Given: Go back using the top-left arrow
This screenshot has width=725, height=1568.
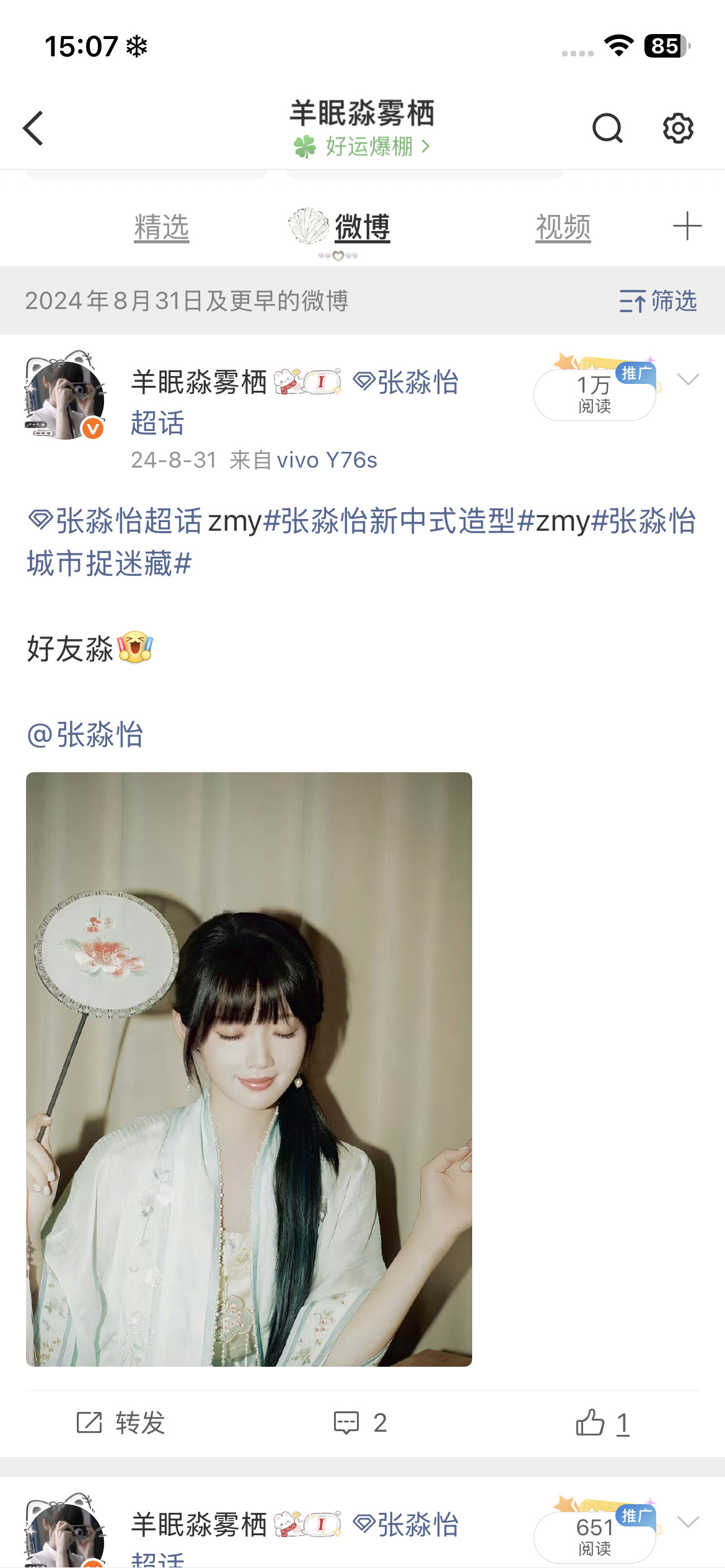Looking at the screenshot, I should pyautogui.click(x=33, y=128).
